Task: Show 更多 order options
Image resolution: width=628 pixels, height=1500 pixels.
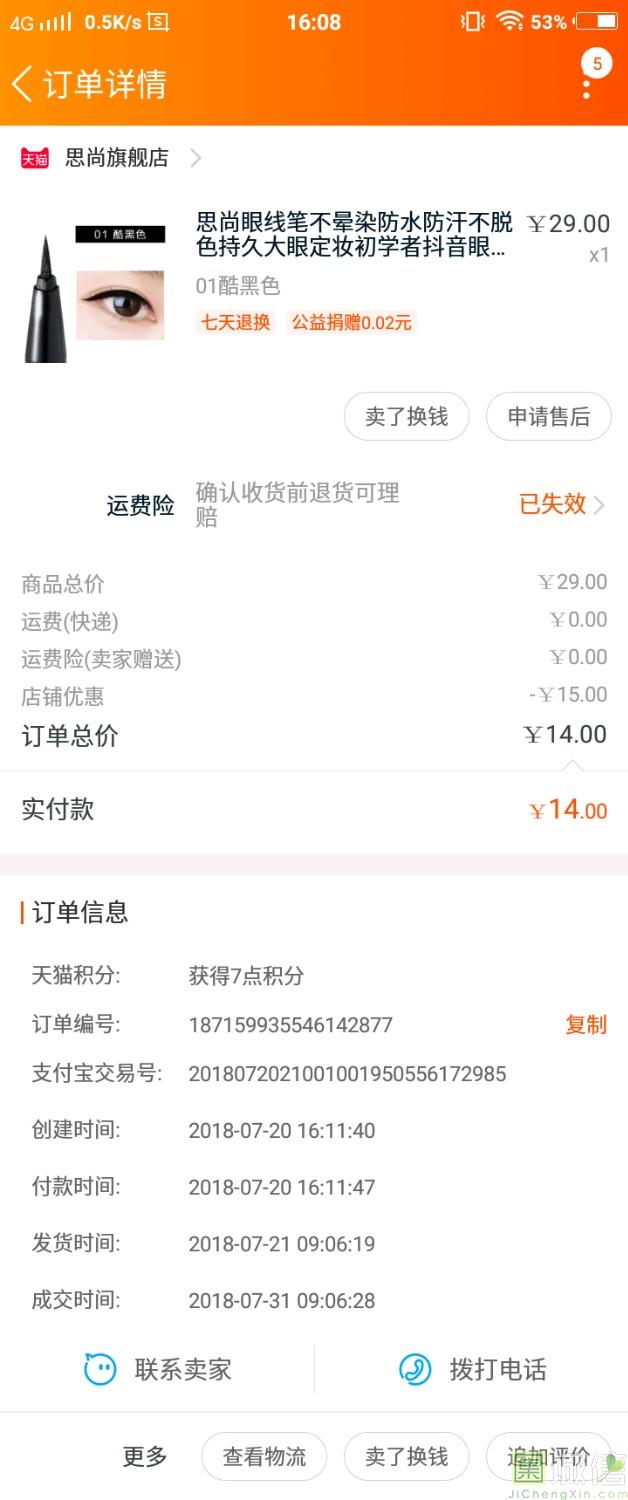Action: (x=145, y=1457)
